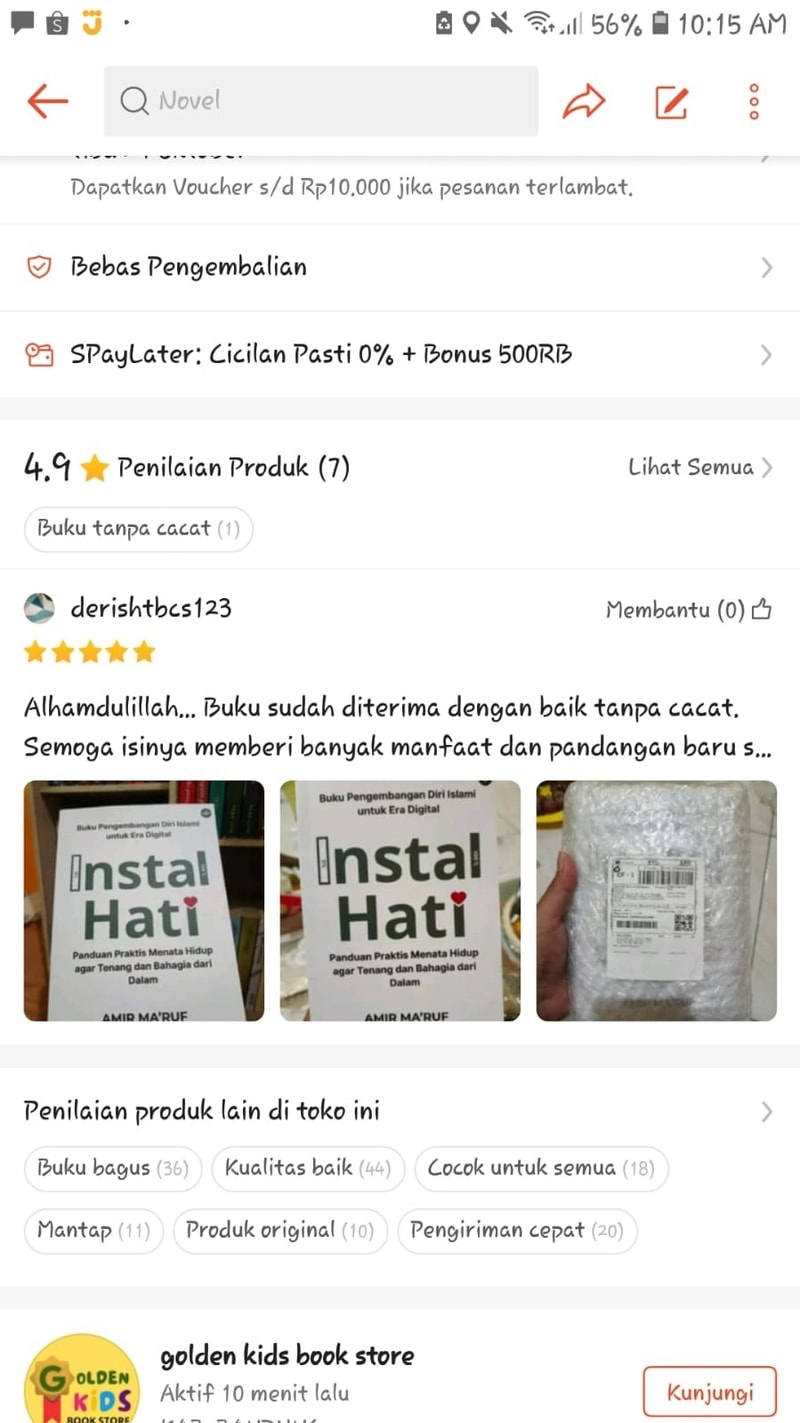Filter reviews by Buku tanpa cacat
800x1423 pixels.
click(x=138, y=528)
